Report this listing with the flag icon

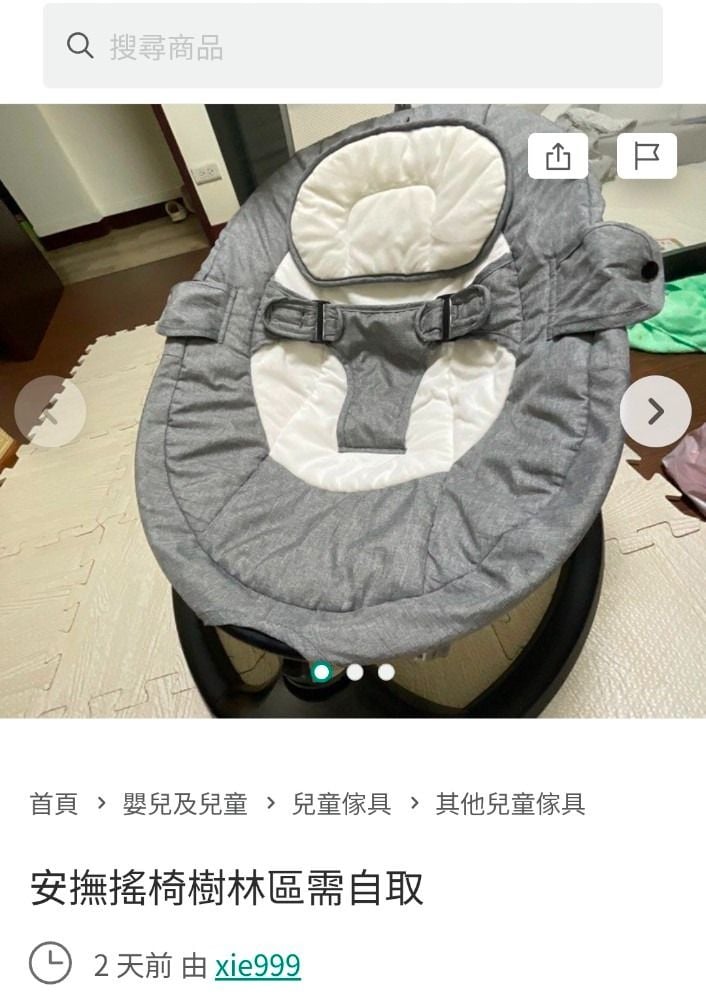tap(647, 156)
